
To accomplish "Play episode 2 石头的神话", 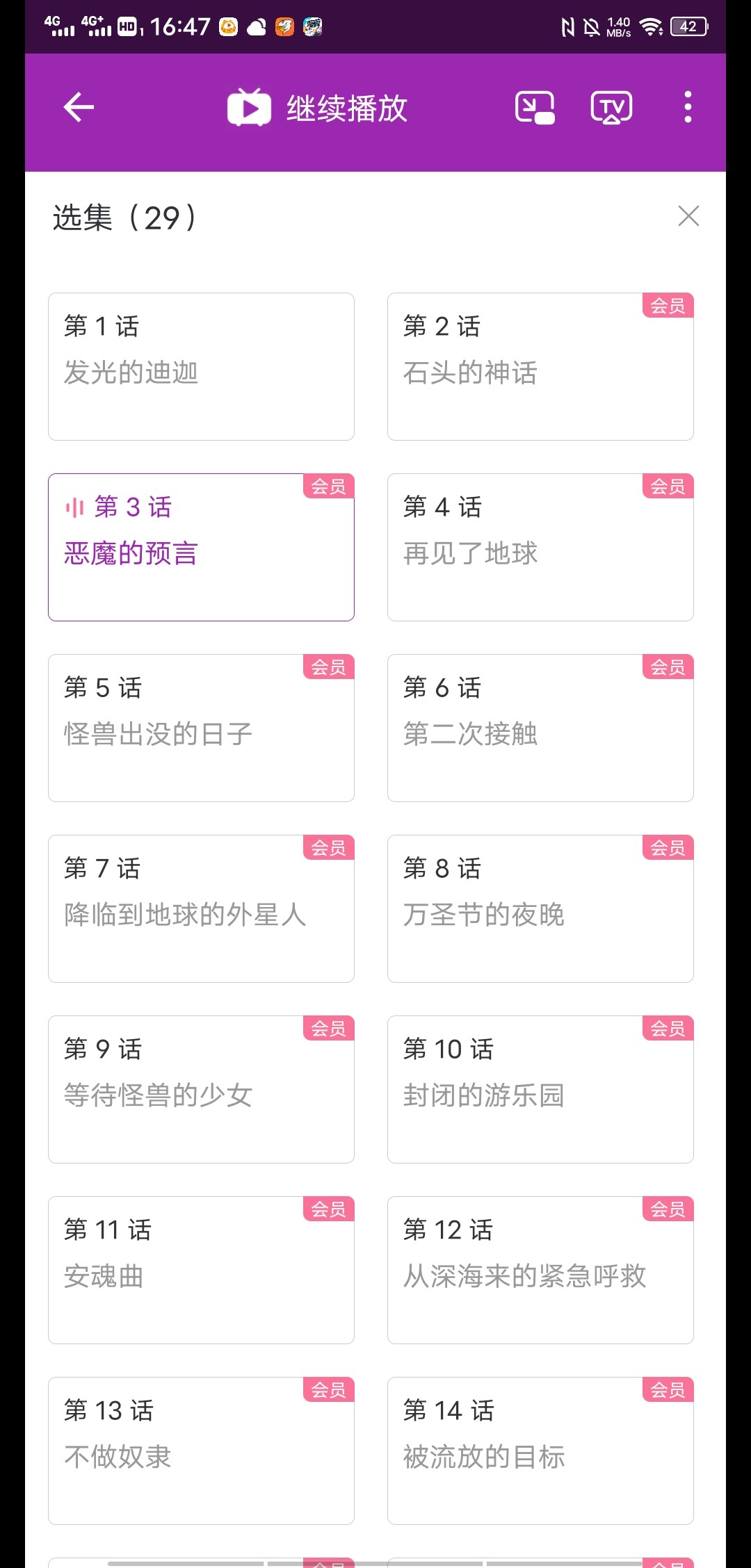I will coord(540,366).
